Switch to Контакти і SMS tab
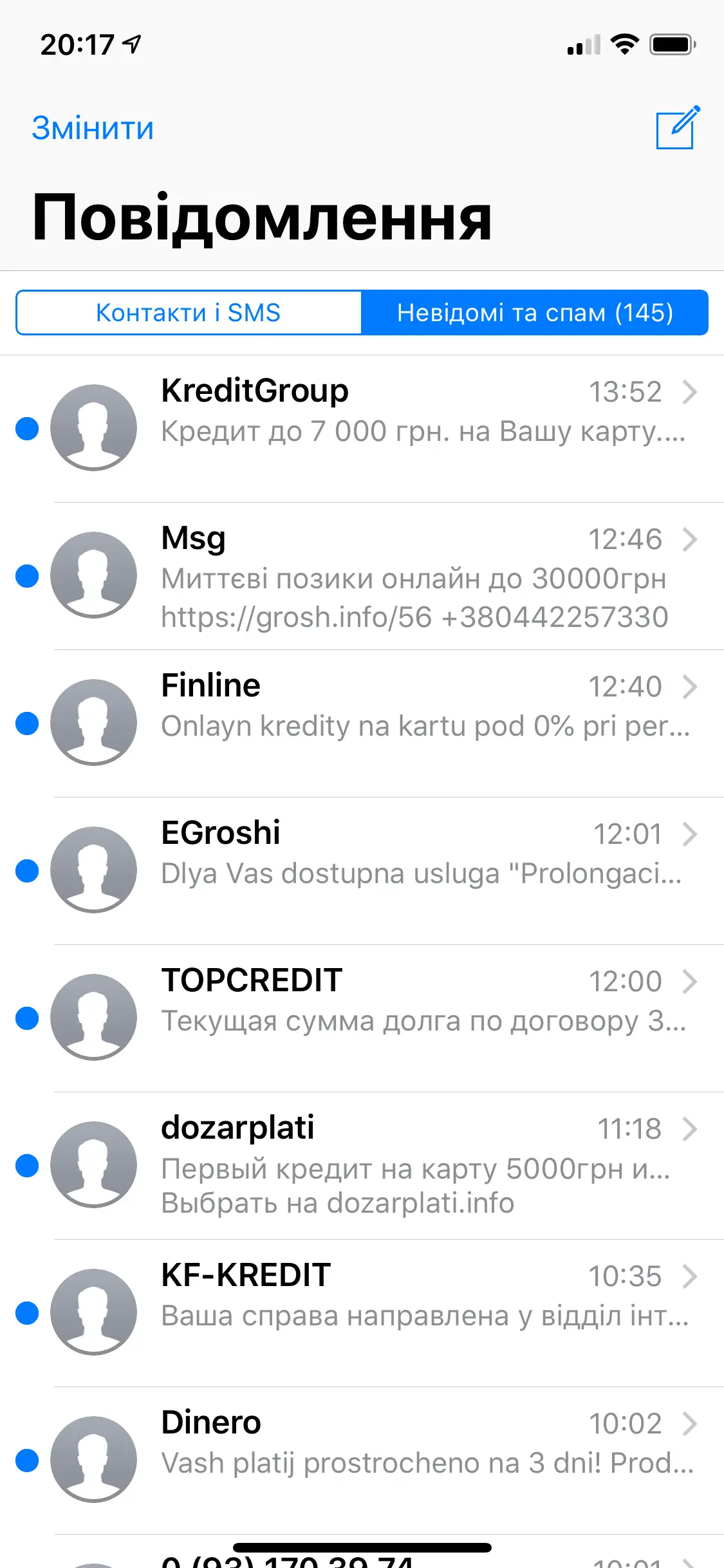 tap(189, 313)
